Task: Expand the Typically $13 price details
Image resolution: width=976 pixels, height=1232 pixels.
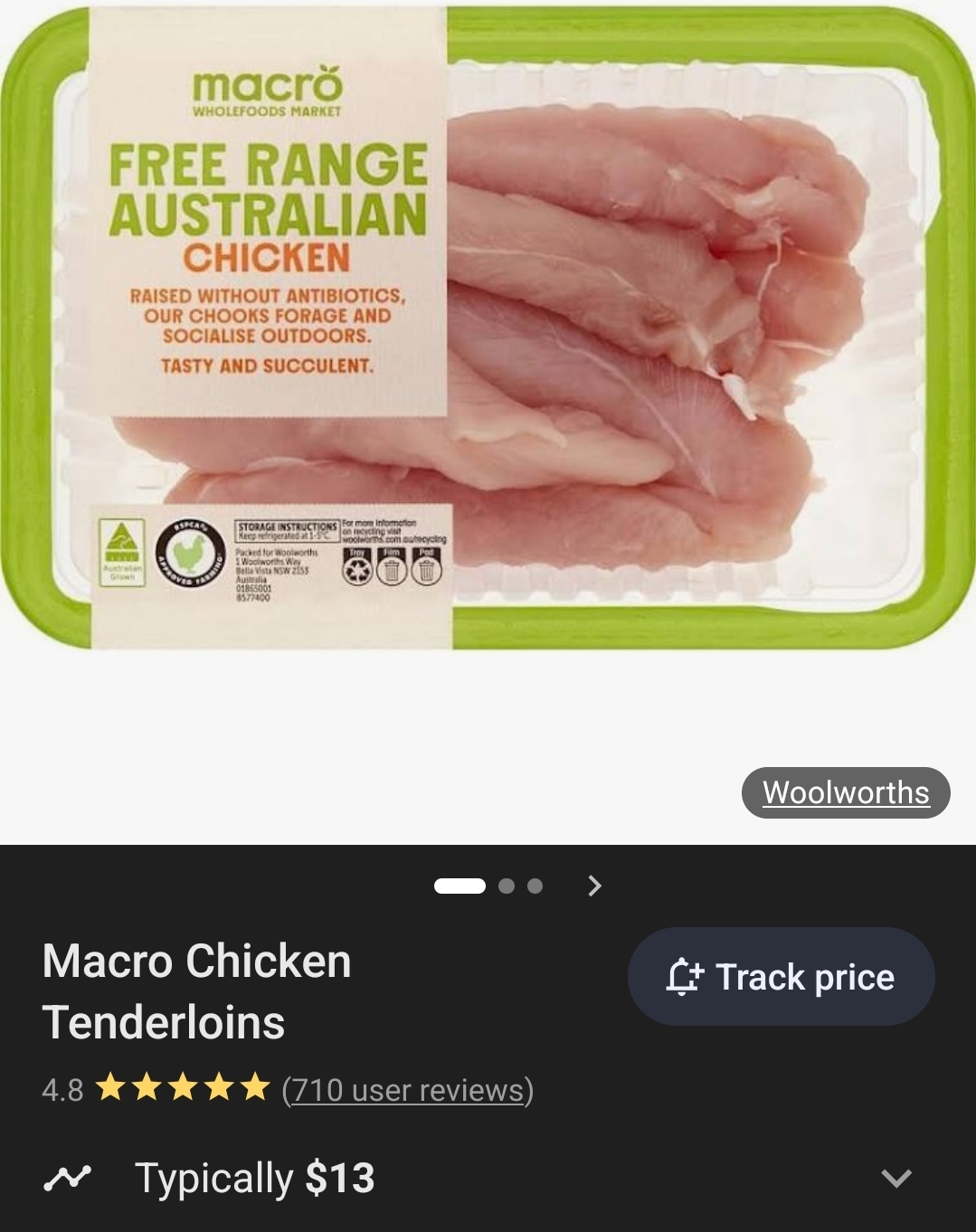Action: tap(895, 1178)
